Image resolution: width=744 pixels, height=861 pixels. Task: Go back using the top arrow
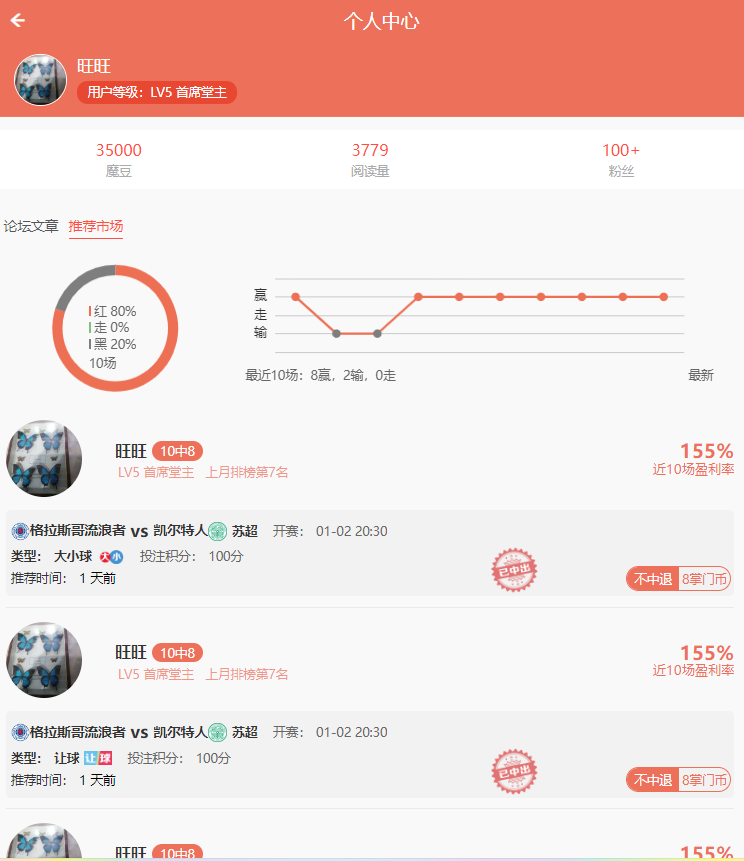[x=18, y=20]
